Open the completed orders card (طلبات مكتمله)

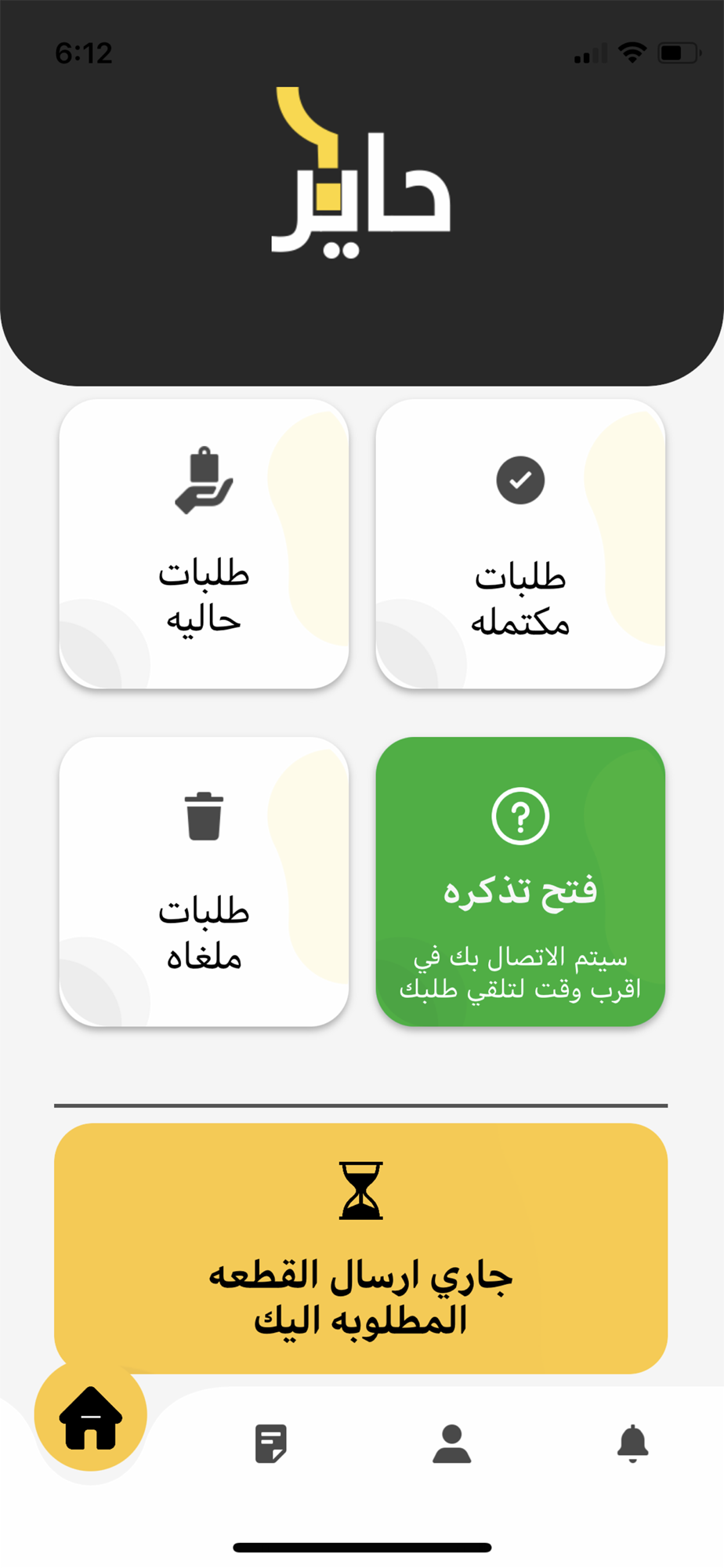(520, 544)
